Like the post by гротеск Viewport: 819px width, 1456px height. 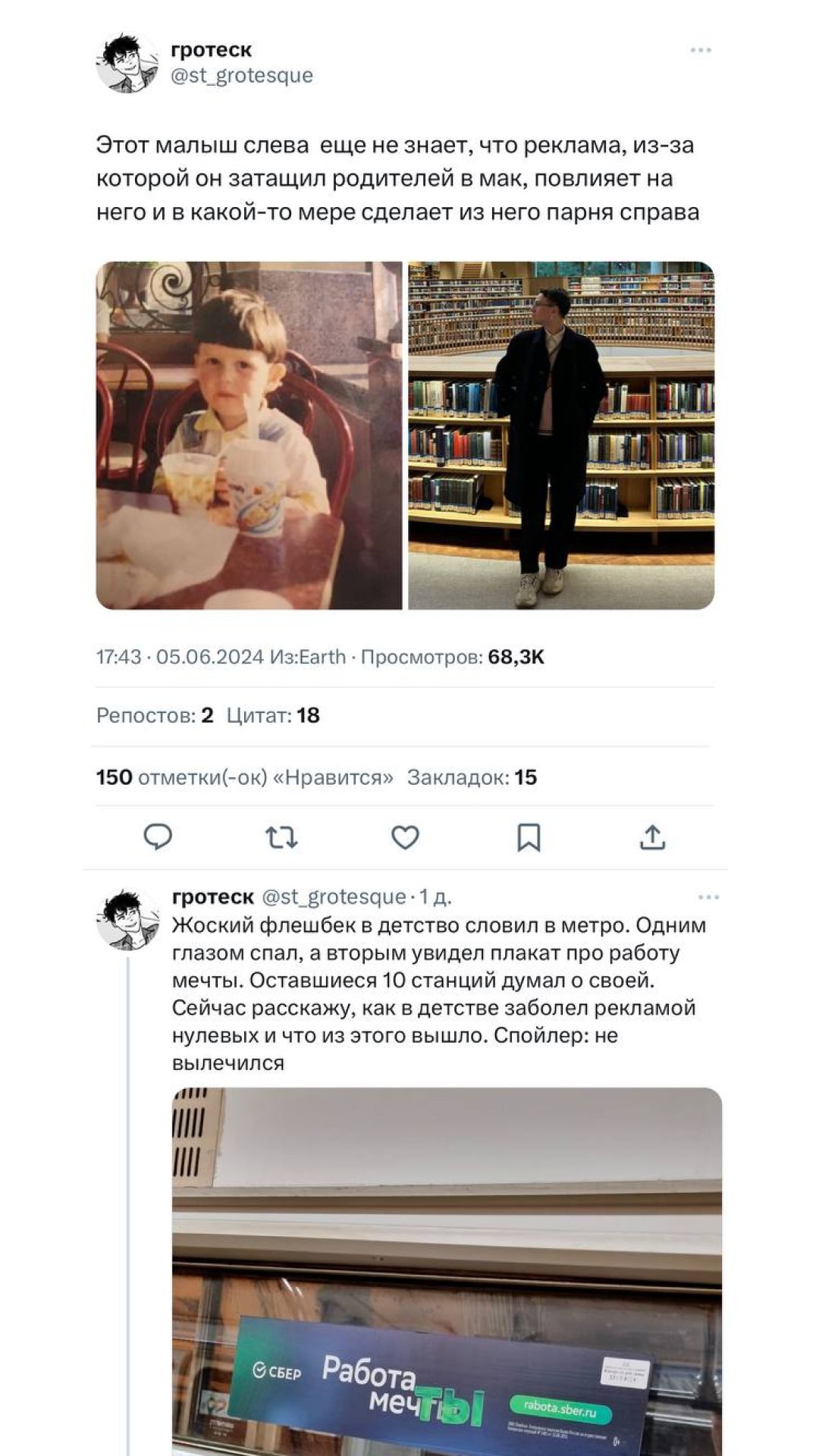pyautogui.click(x=405, y=837)
